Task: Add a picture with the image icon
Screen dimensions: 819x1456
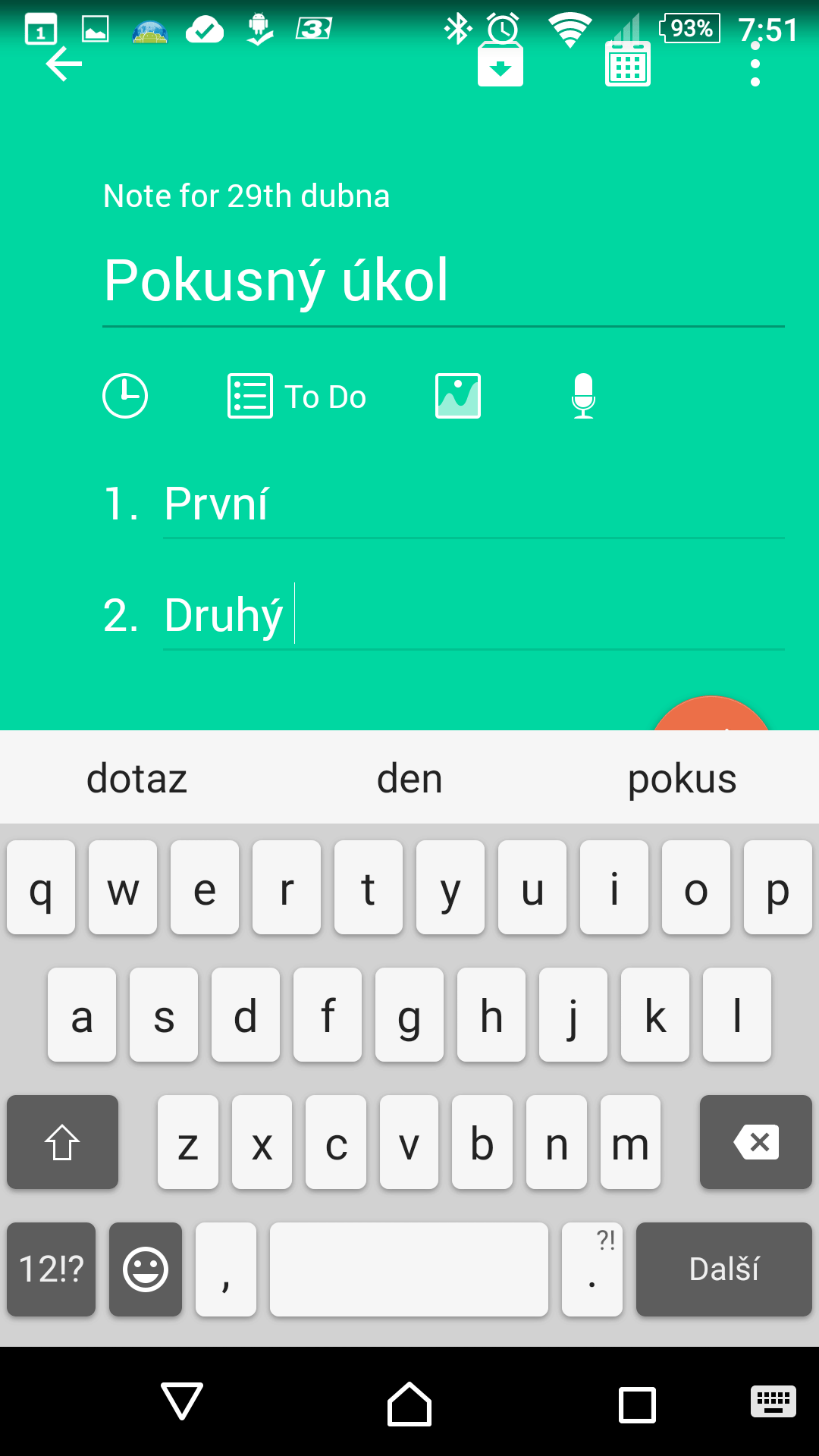Action: pos(458,396)
